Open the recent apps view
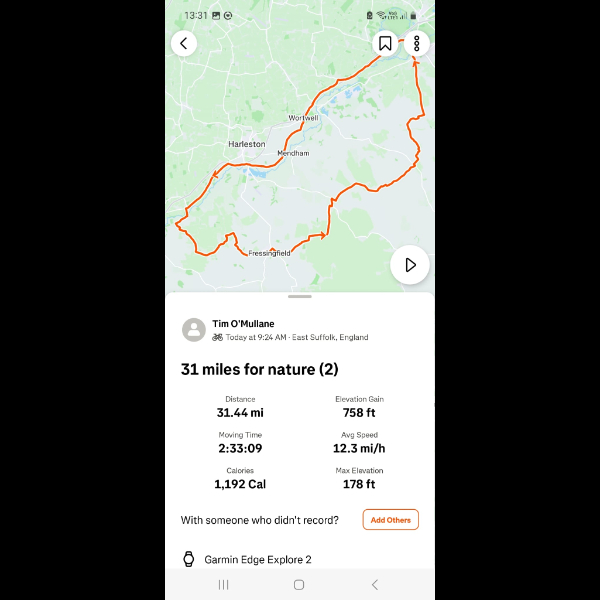 (x=223, y=584)
